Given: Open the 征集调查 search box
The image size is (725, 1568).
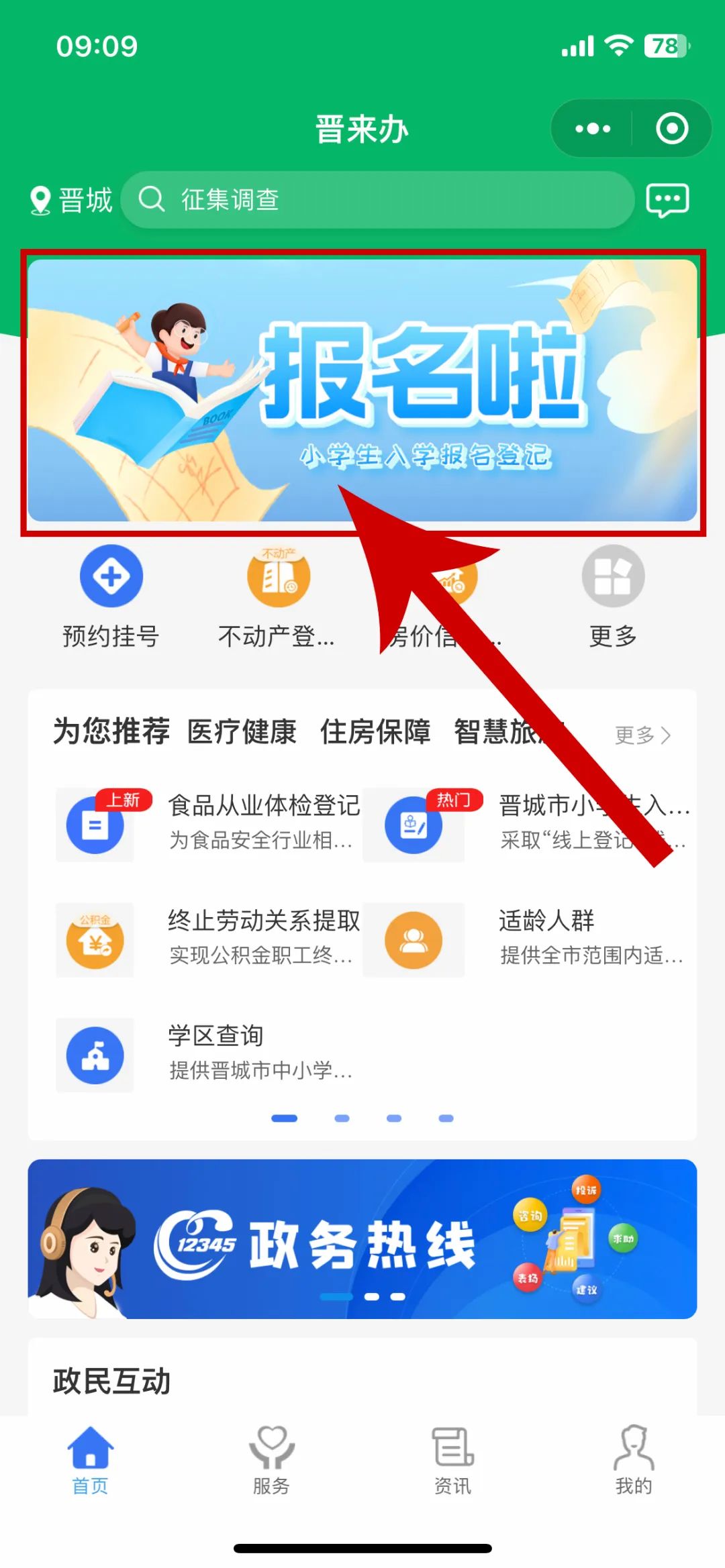Looking at the screenshot, I should coord(378,200).
